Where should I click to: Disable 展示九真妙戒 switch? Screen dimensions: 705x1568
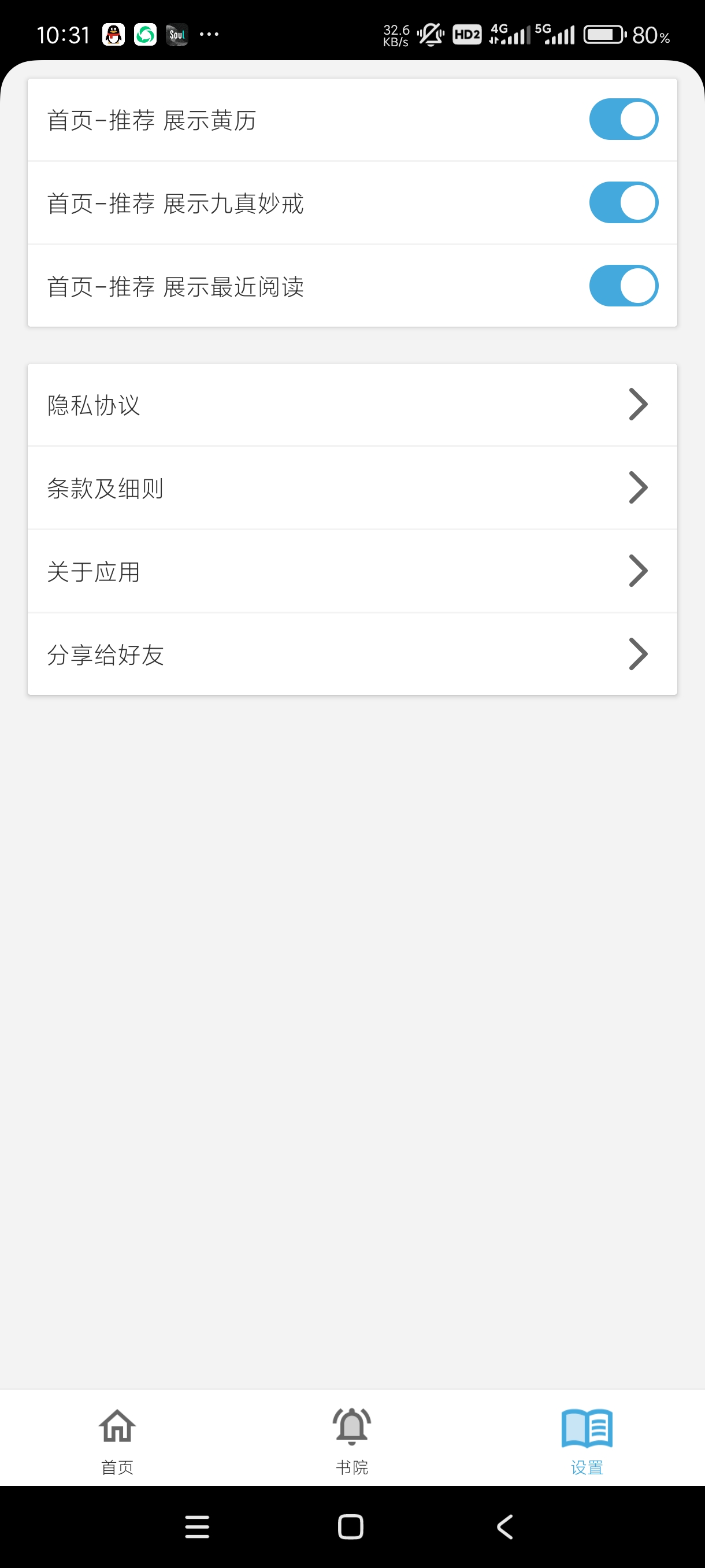[x=623, y=203]
